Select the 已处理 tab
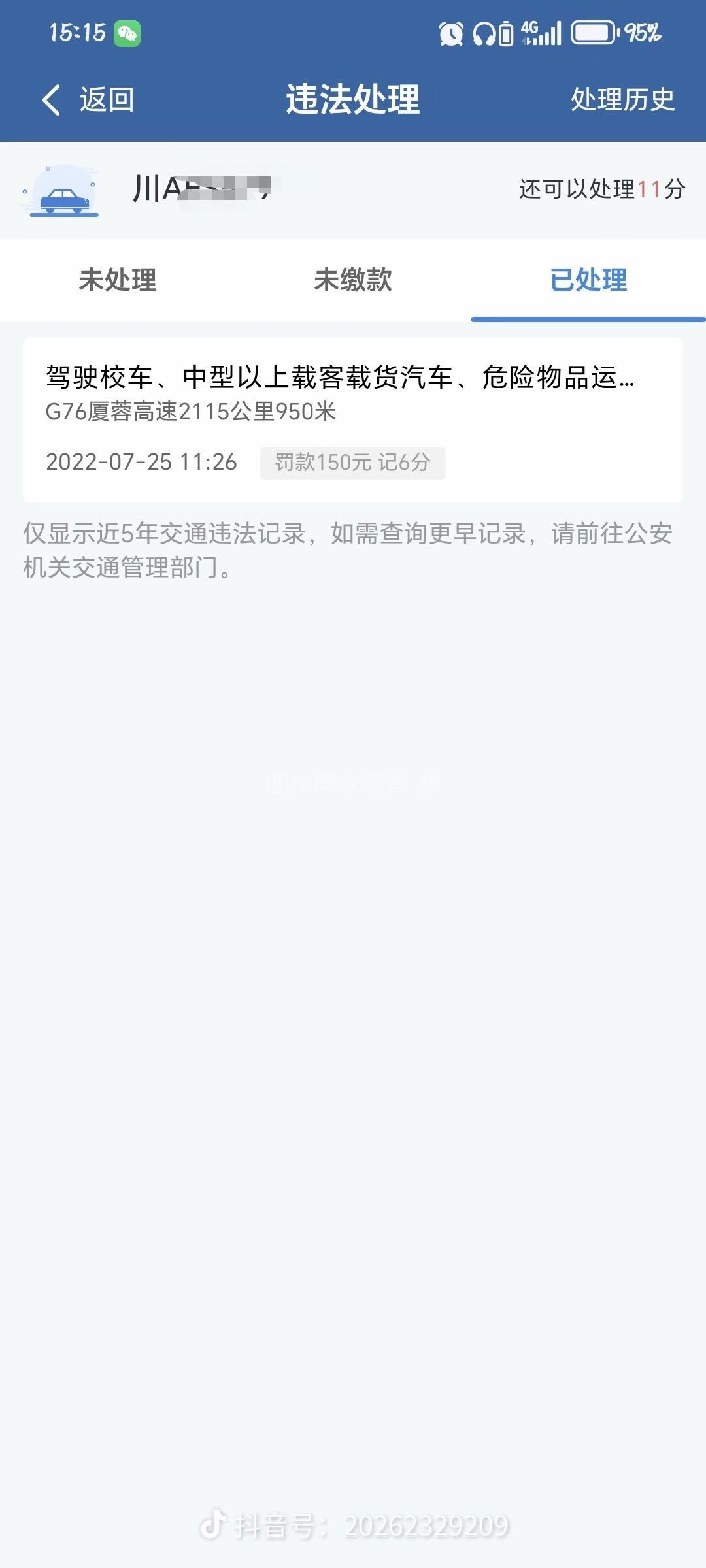Screen dimensions: 706x1568 tap(588, 280)
